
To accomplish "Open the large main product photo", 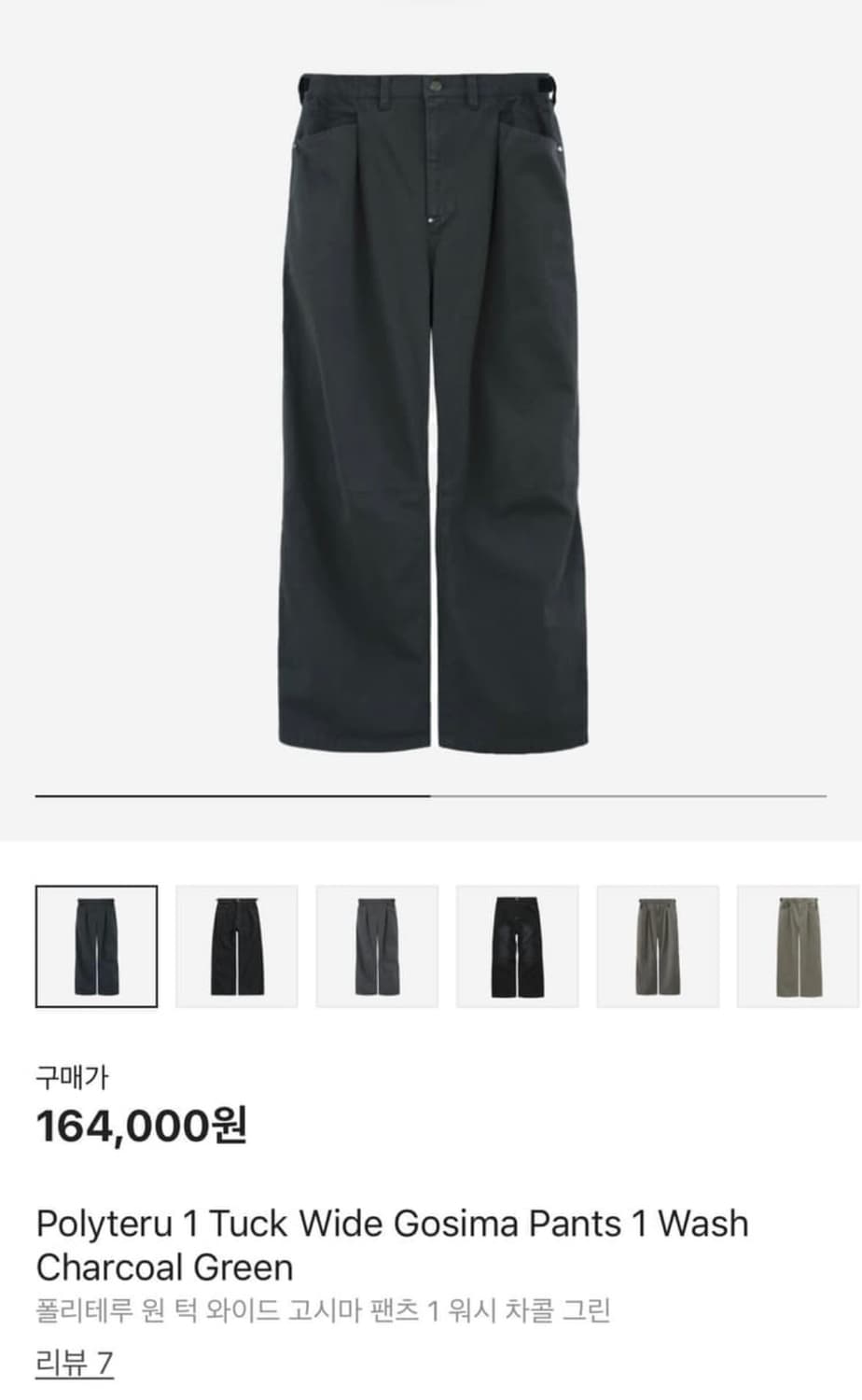I will pyautogui.click(x=431, y=411).
